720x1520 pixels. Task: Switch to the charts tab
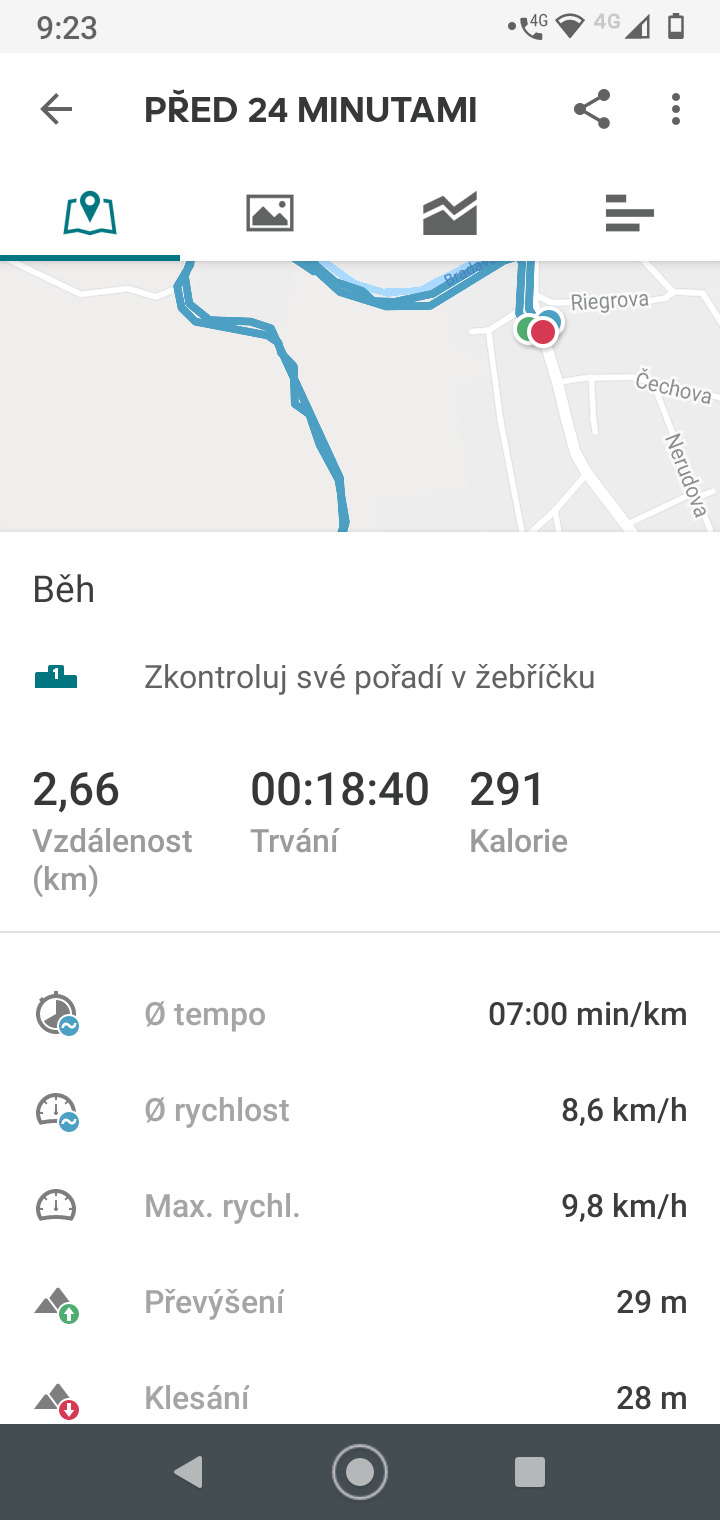click(x=450, y=214)
